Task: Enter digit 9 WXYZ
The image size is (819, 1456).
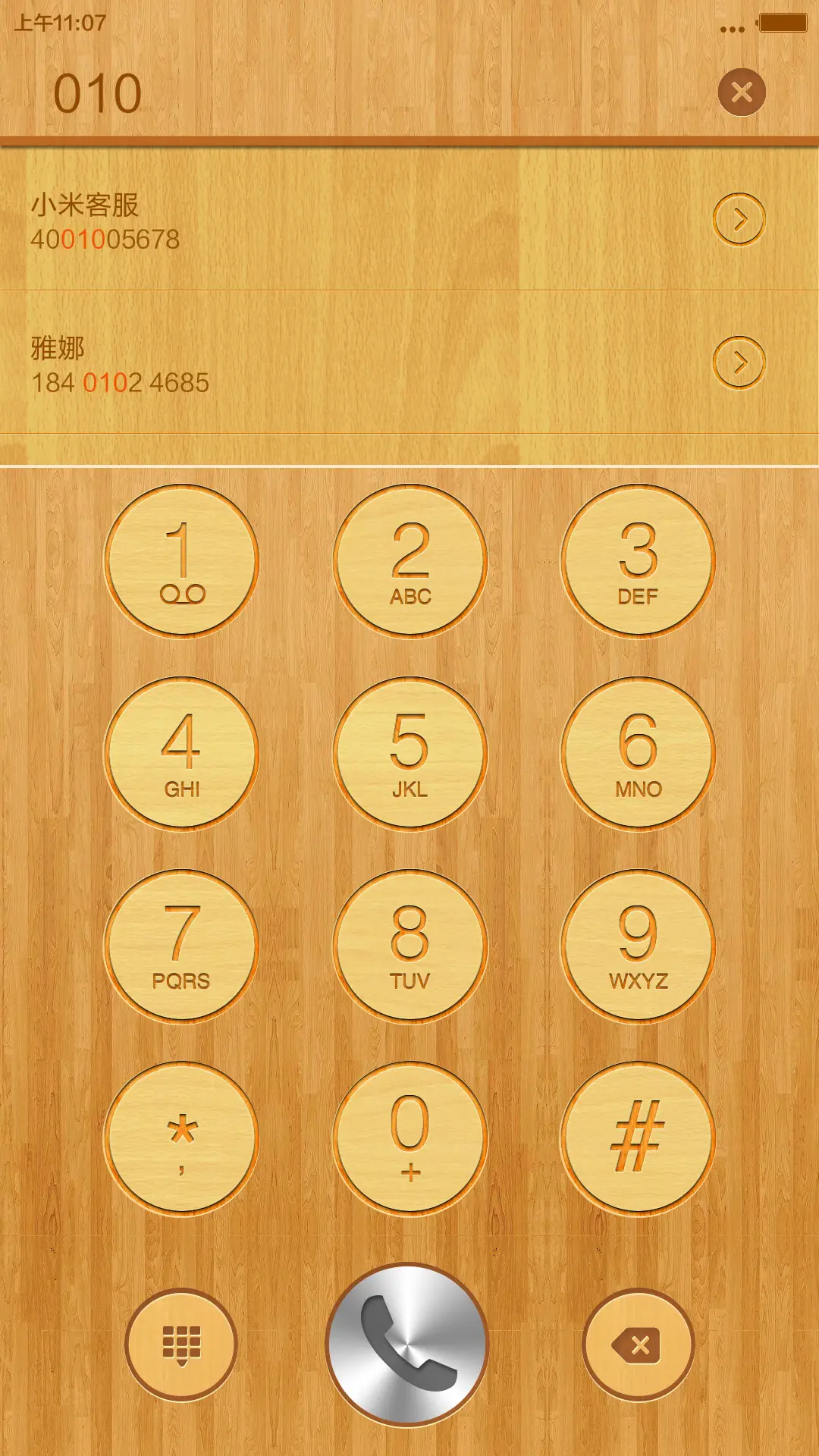Action: click(x=638, y=946)
